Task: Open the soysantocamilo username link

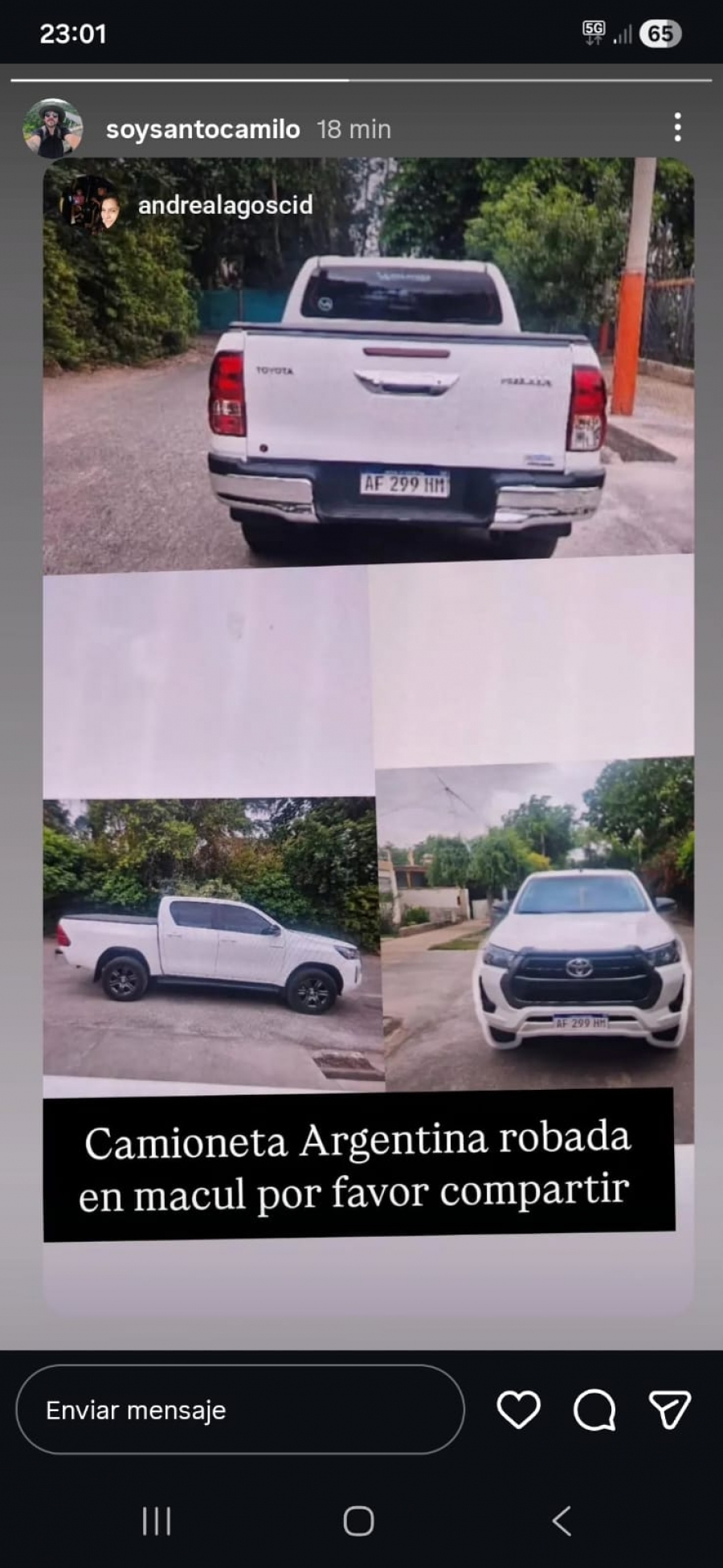Action: (202, 129)
